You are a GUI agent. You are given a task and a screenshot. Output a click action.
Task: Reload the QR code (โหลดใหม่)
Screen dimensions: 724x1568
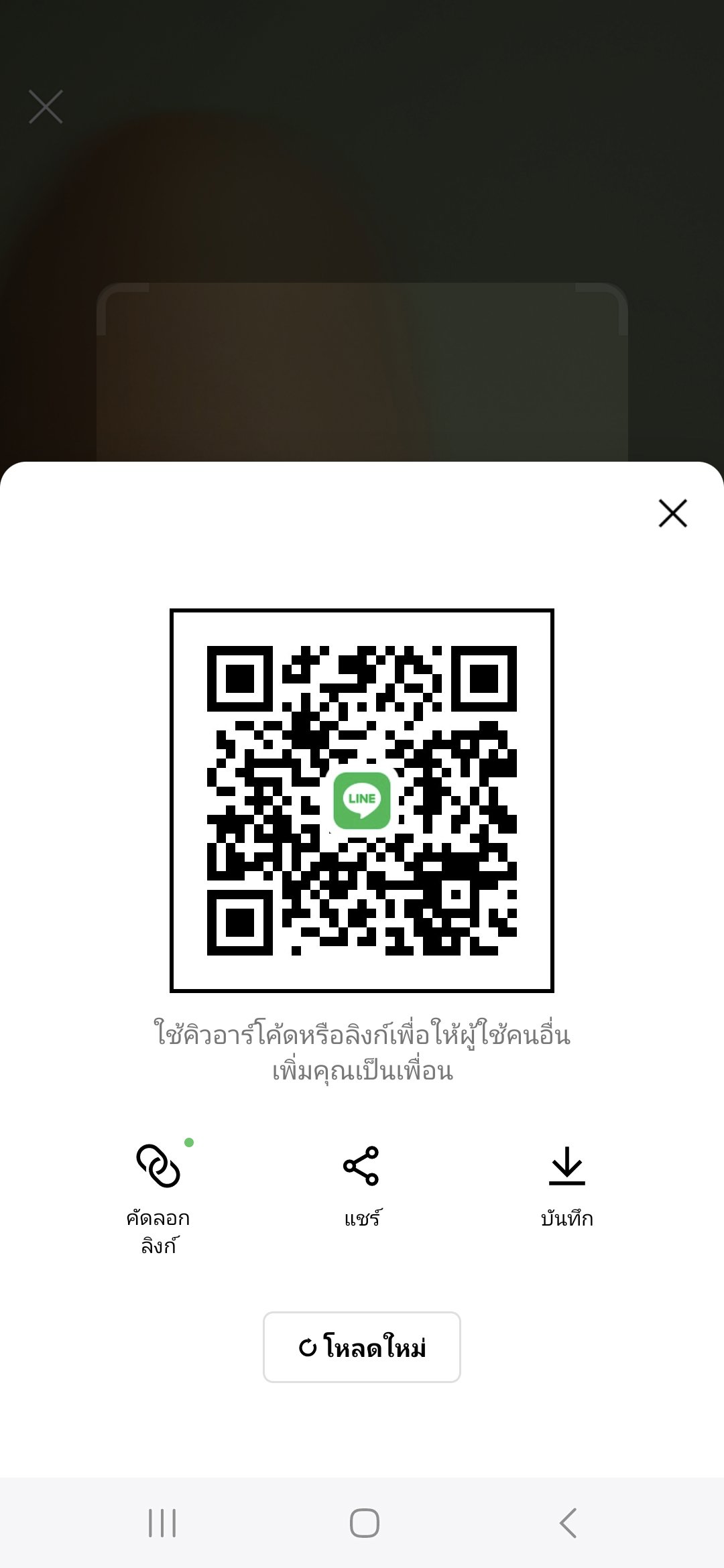362,1347
